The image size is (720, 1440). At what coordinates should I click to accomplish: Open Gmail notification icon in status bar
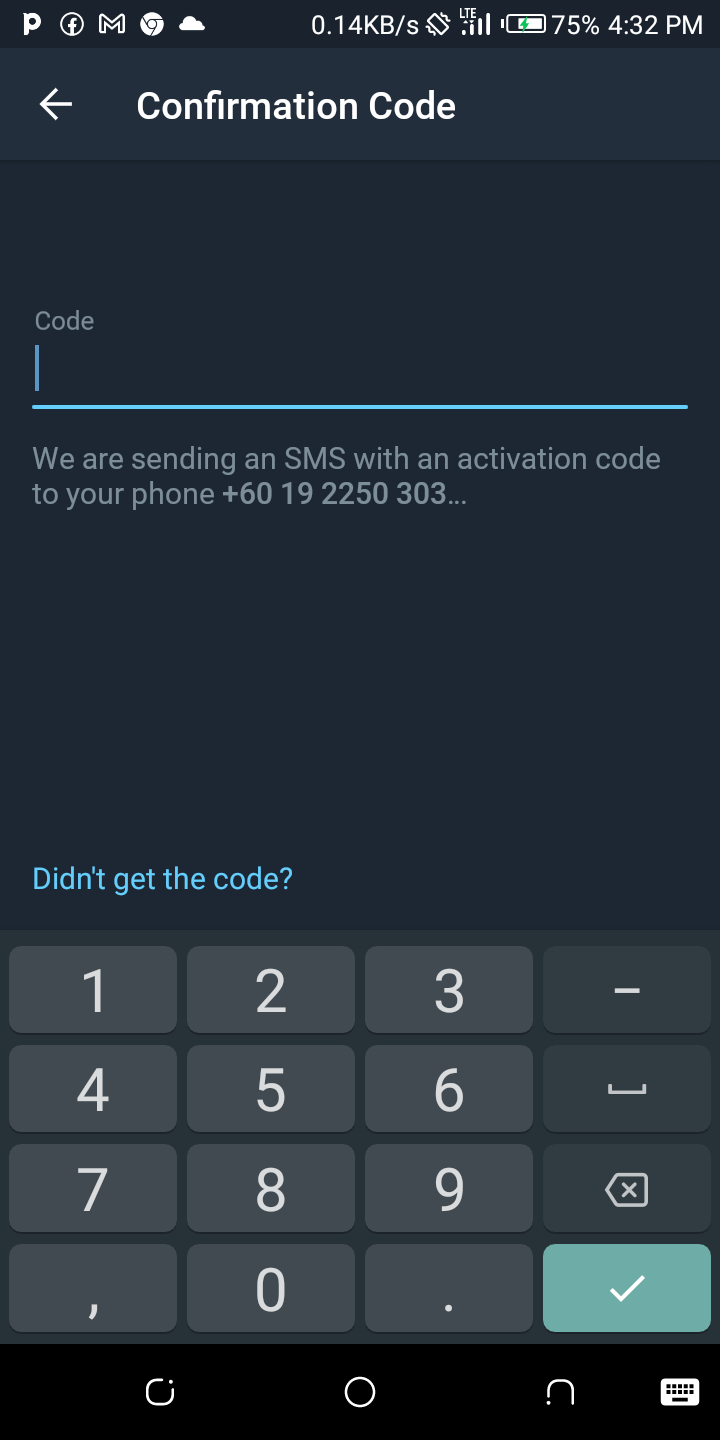click(x=110, y=24)
